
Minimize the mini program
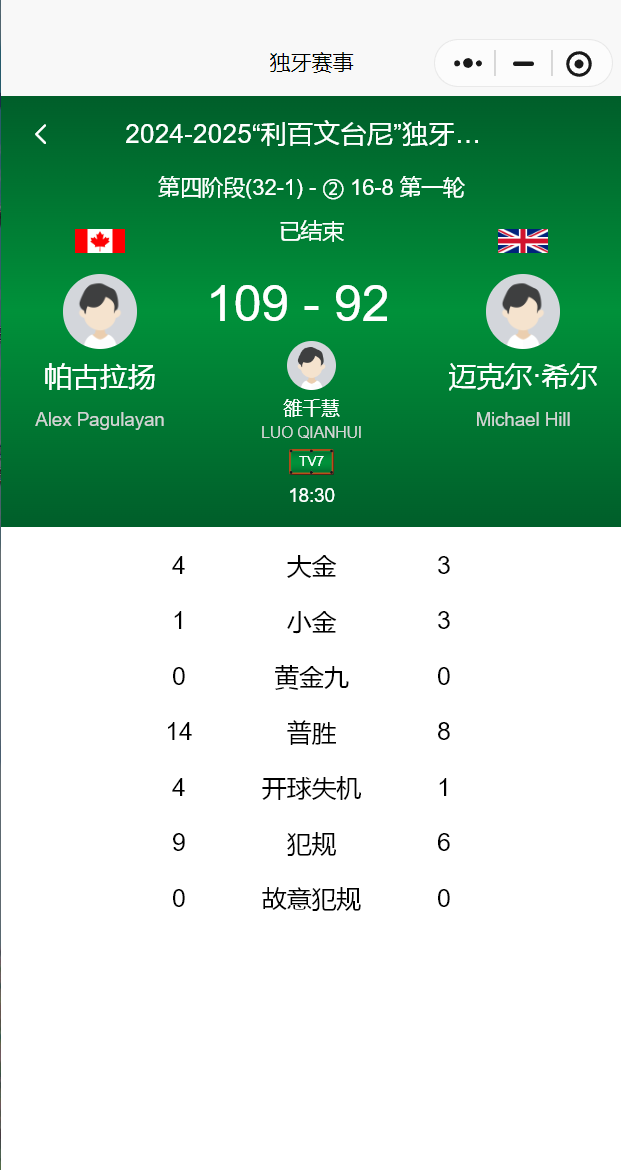pos(523,63)
